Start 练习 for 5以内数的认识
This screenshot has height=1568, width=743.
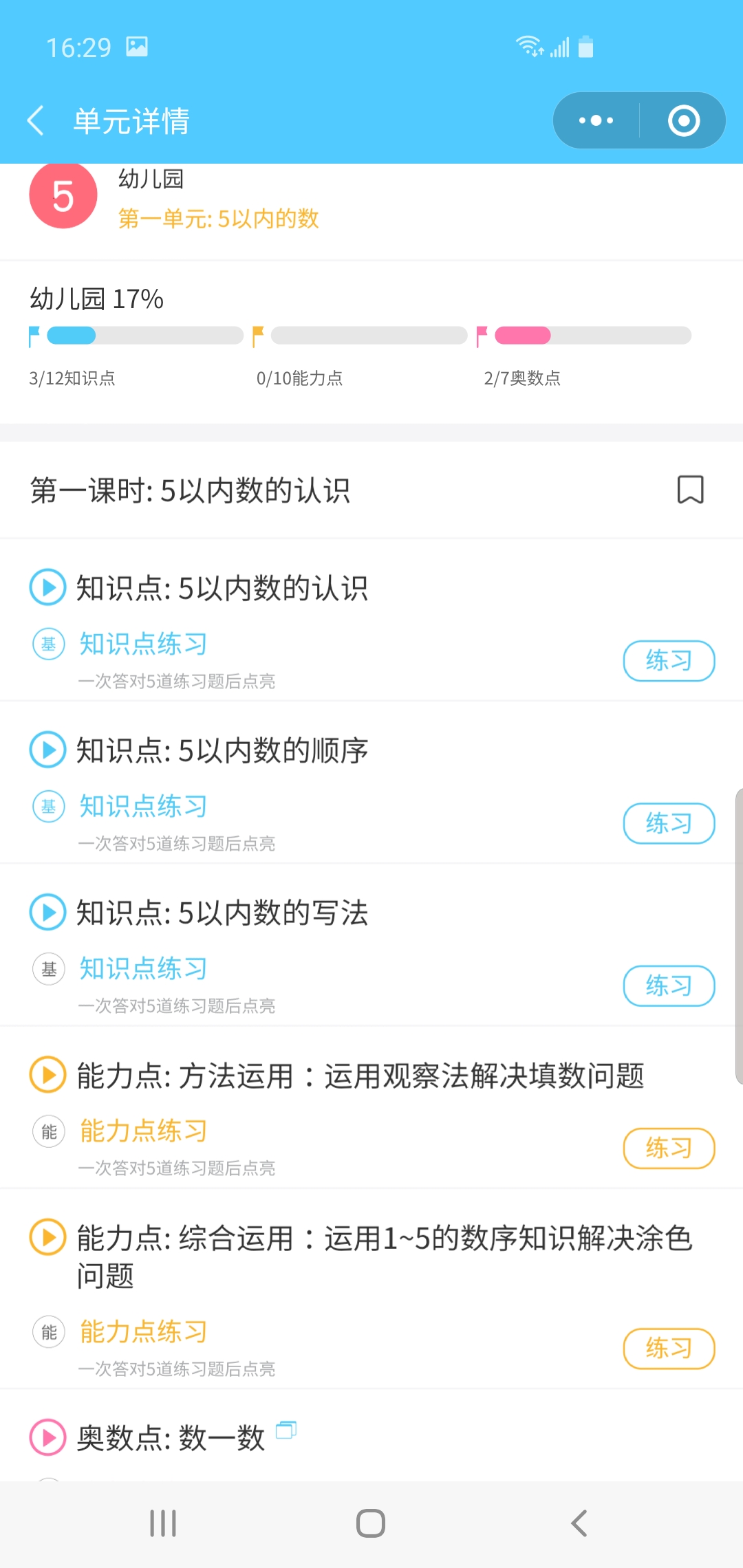point(669,661)
